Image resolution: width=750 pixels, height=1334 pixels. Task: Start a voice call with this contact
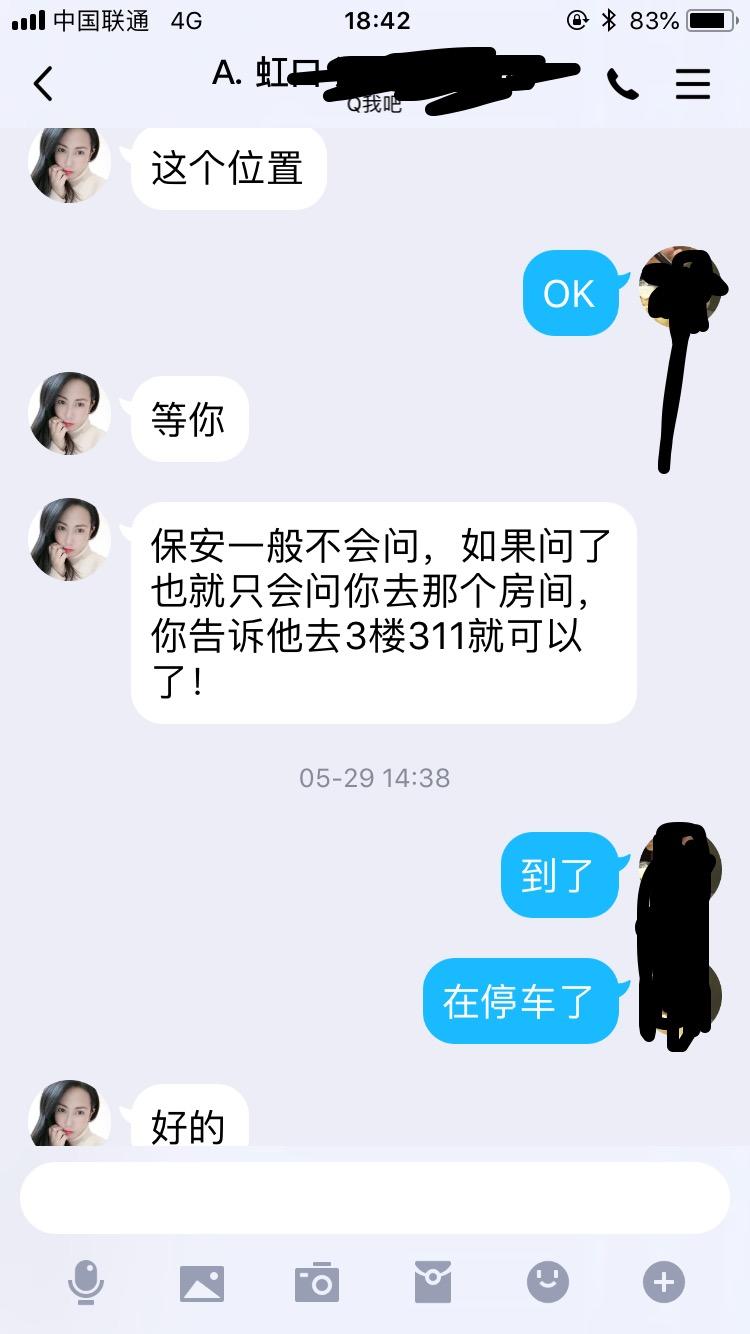pyautogui.click(x=622, y=85)
